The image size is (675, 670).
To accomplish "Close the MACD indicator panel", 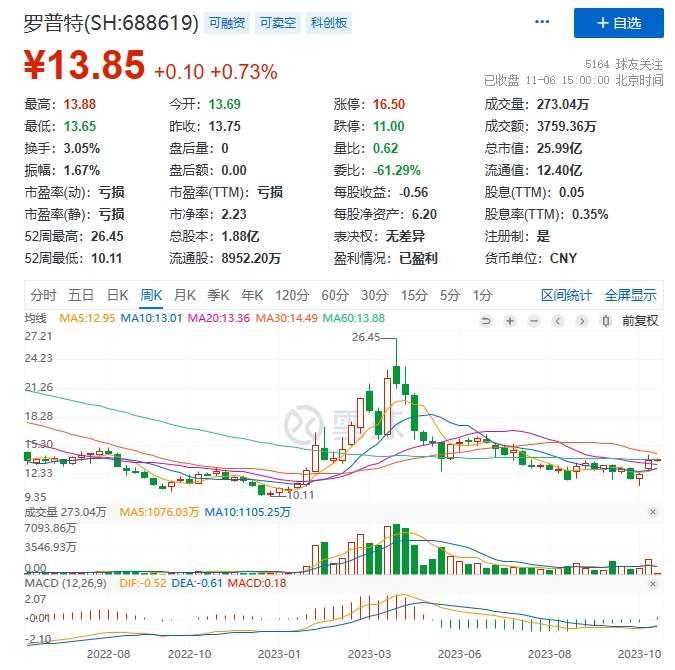I will (x=653, y=581).
